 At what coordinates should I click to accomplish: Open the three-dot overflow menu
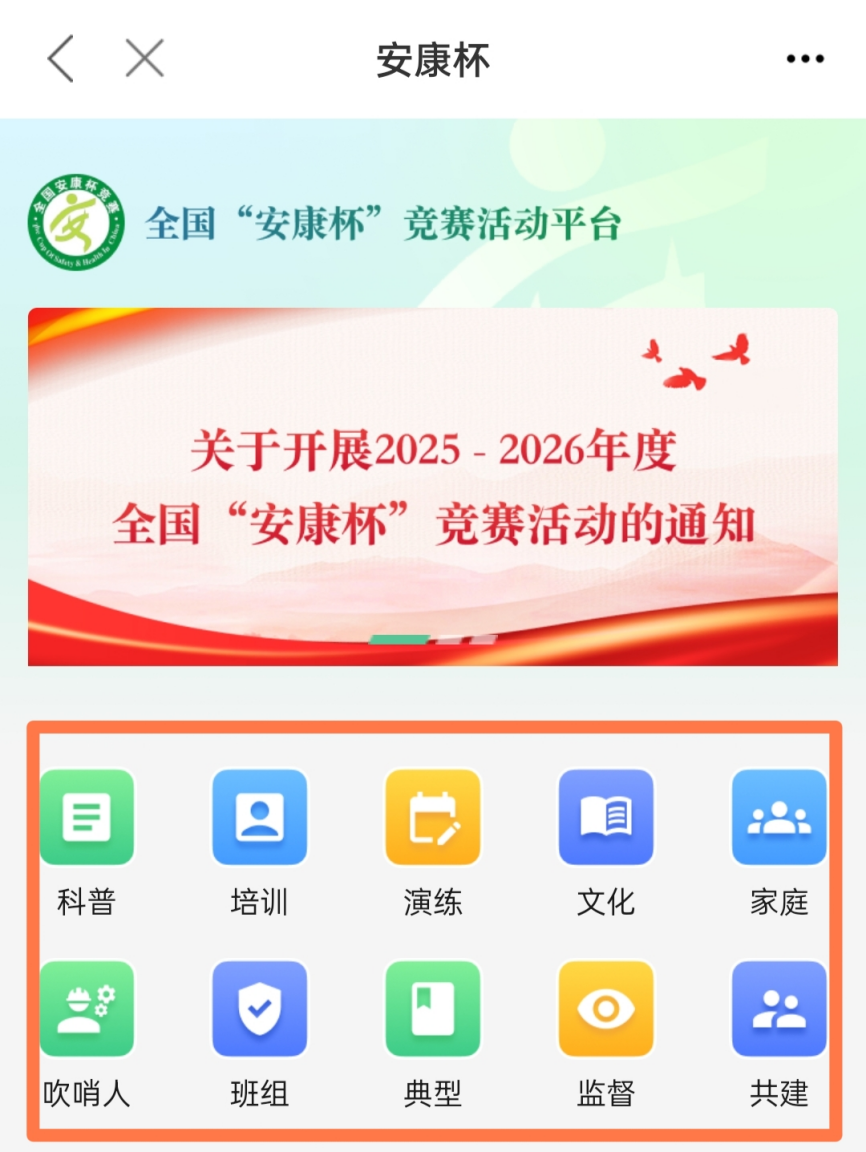[x=805, y=60]
